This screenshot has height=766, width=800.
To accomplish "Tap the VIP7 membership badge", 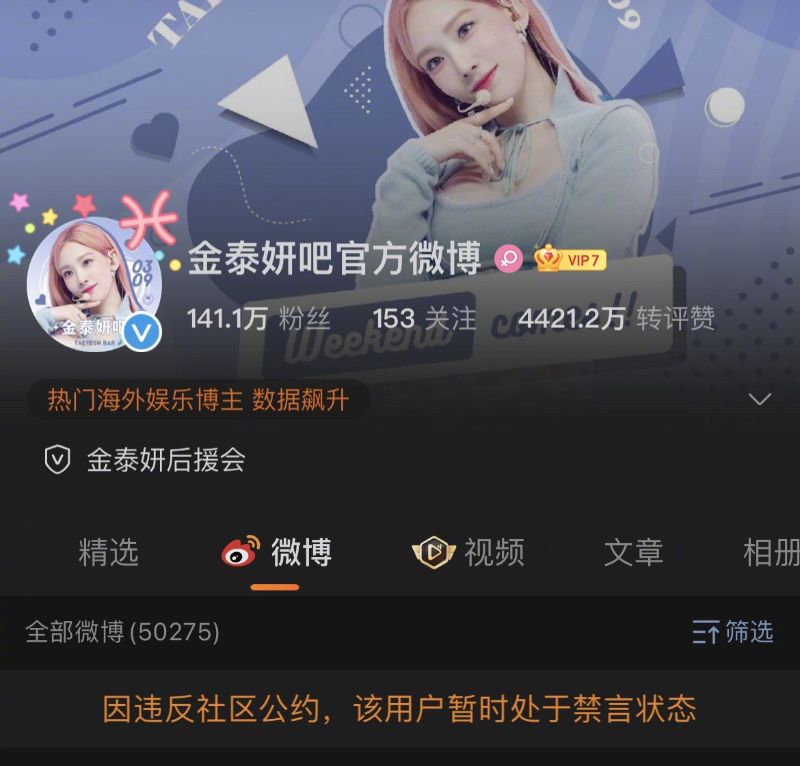I will click(570, 261).
